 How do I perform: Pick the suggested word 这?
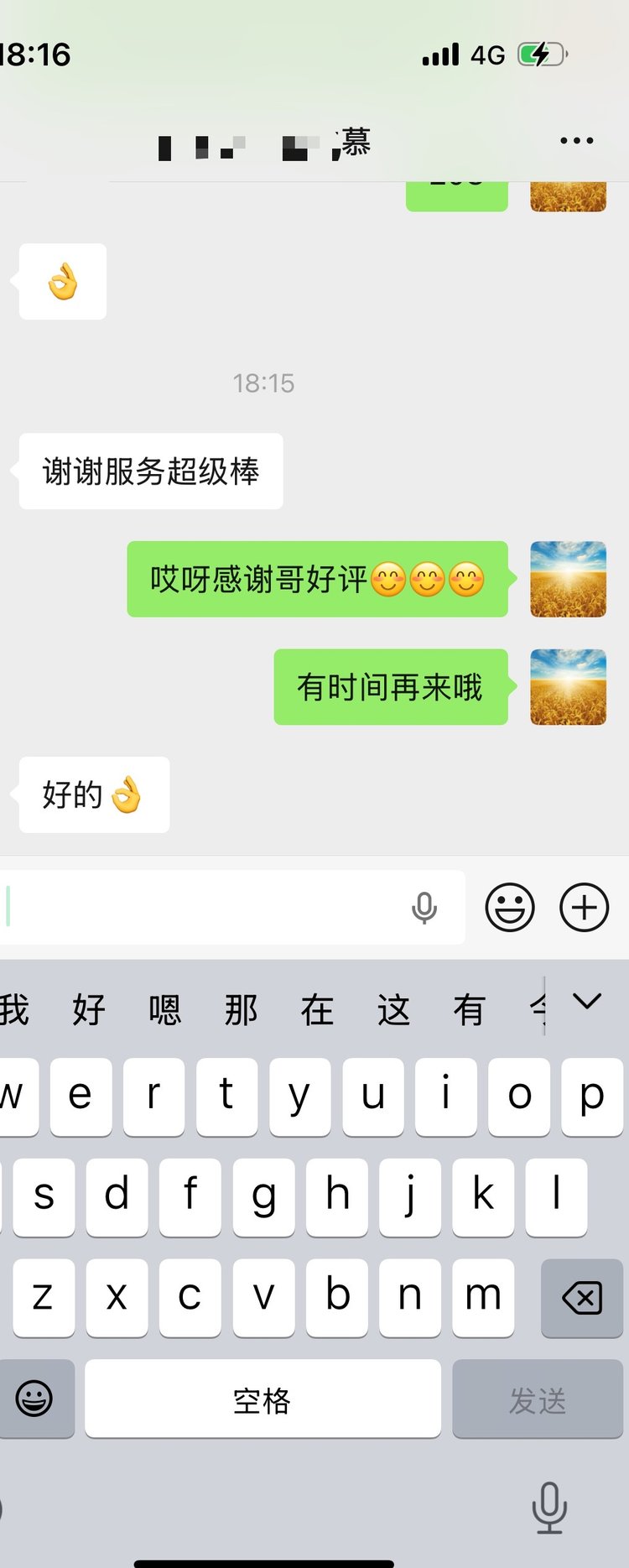click(393, 1009)
